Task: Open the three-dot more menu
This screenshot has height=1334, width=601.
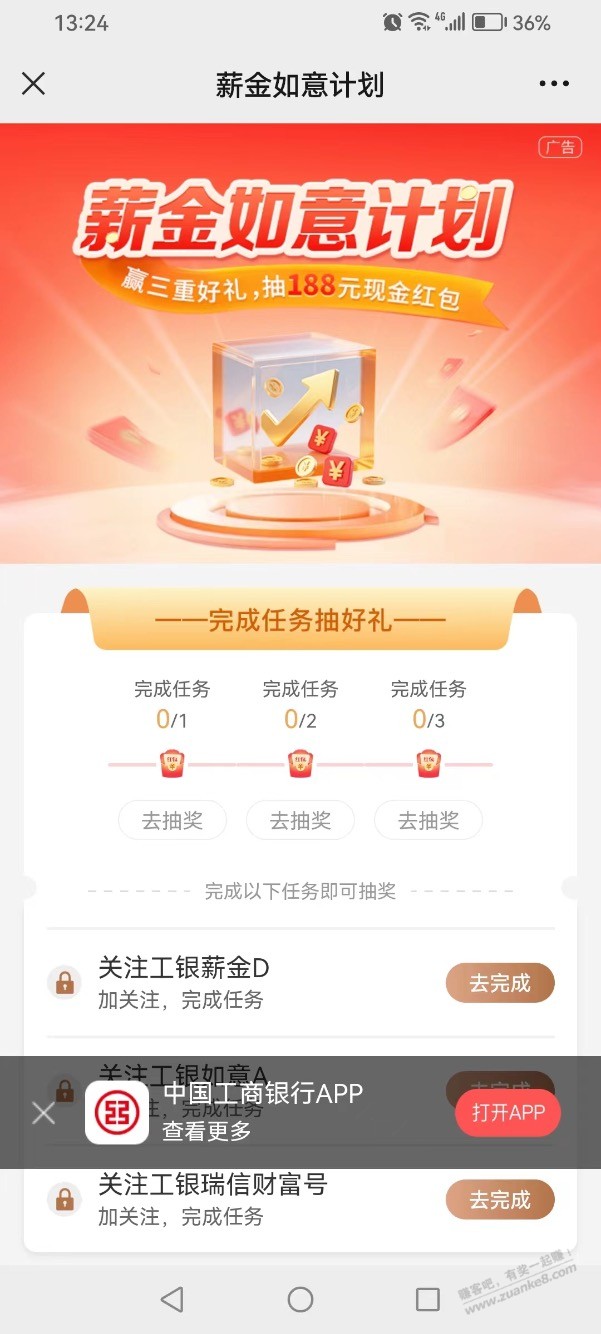Action: [x=554, y=84]
